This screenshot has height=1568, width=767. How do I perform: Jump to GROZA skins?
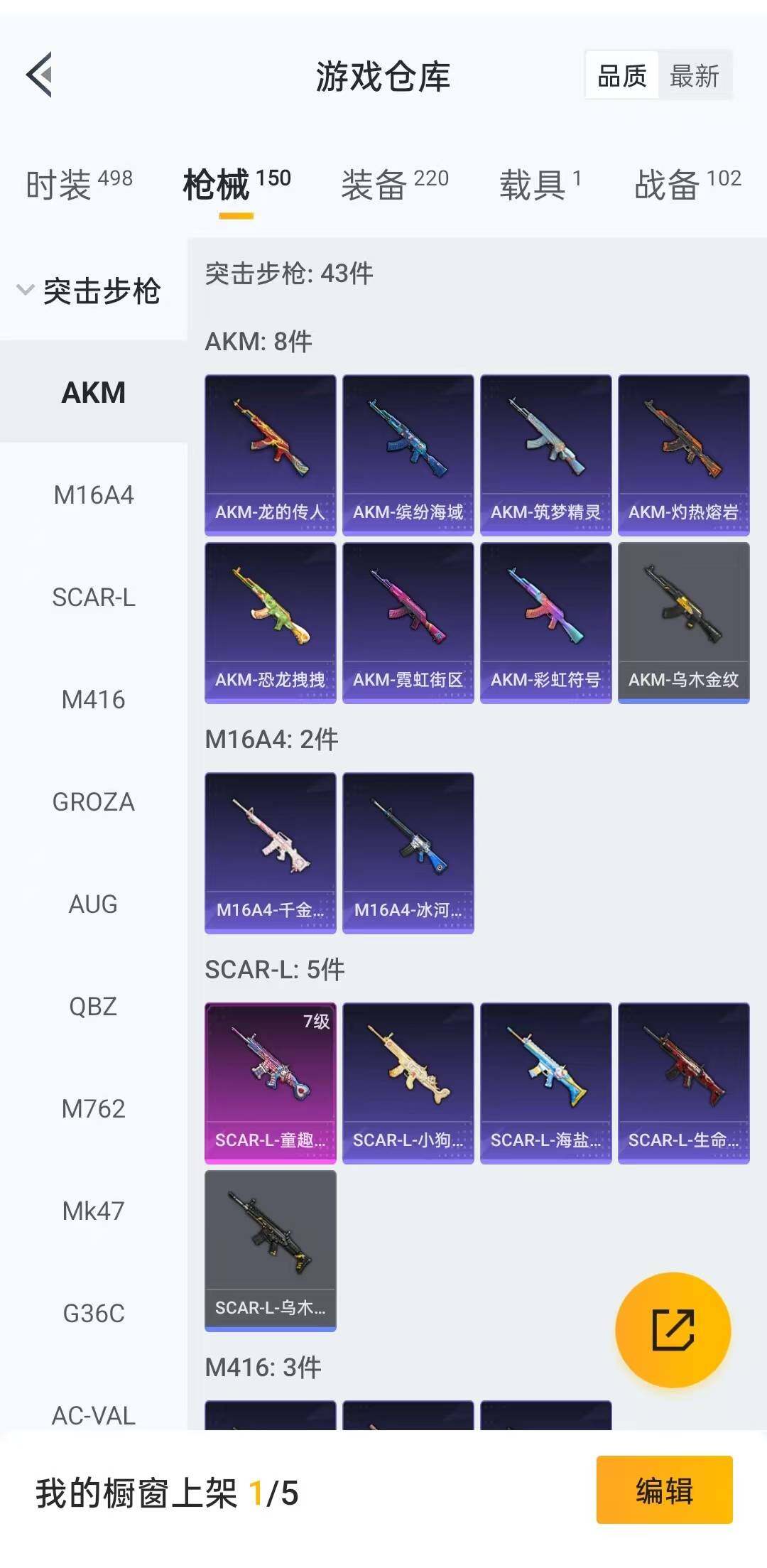[93, 802]
